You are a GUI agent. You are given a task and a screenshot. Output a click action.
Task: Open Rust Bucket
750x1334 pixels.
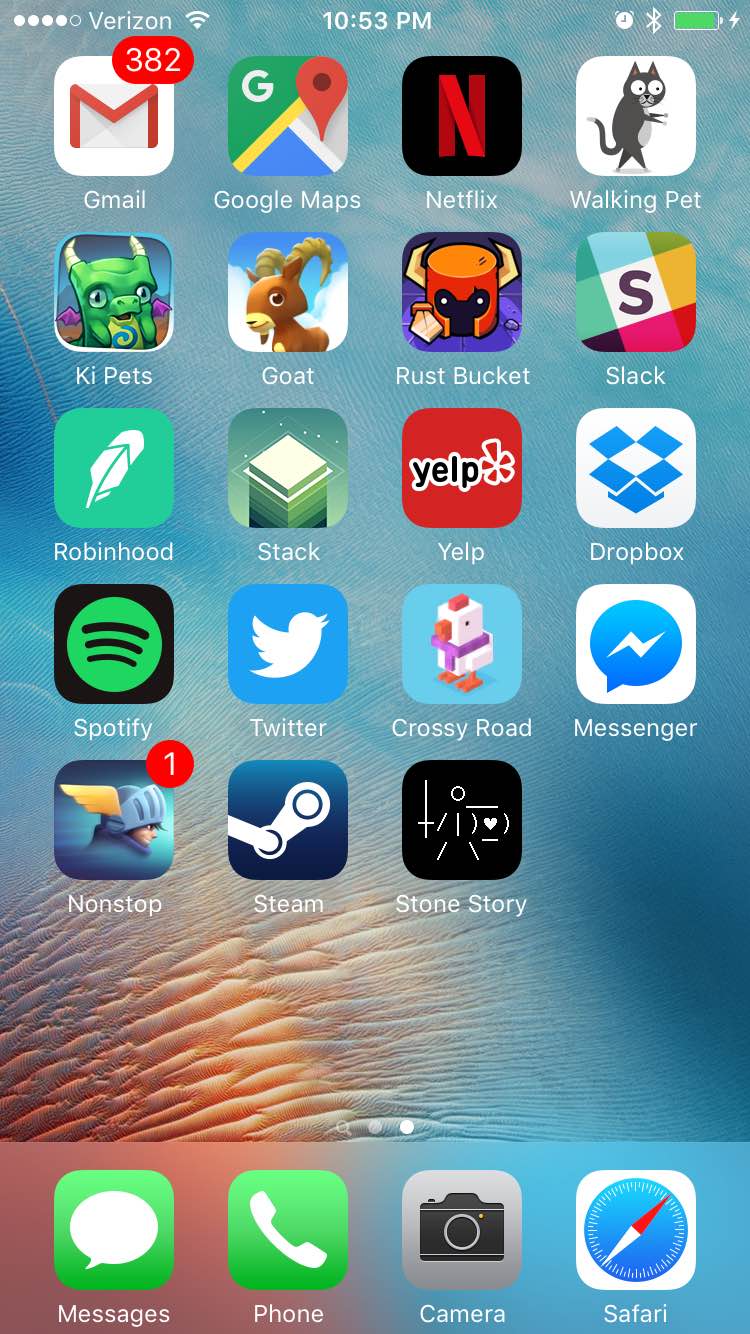[462, 292]
